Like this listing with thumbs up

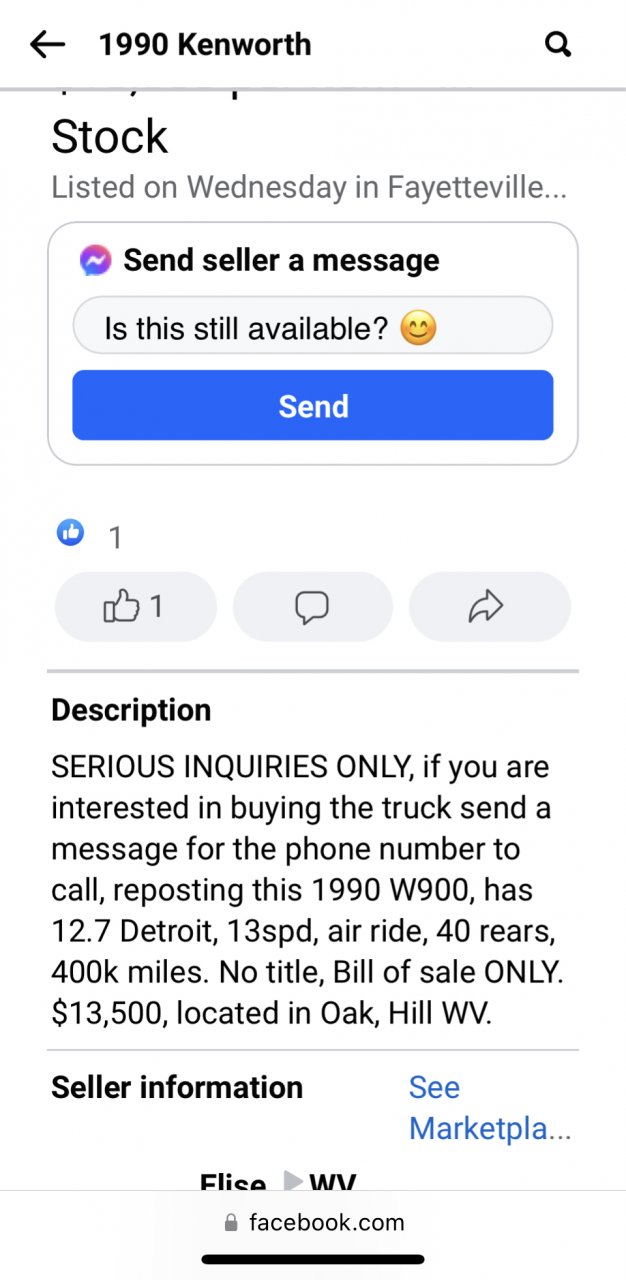(x=135, y=606)
